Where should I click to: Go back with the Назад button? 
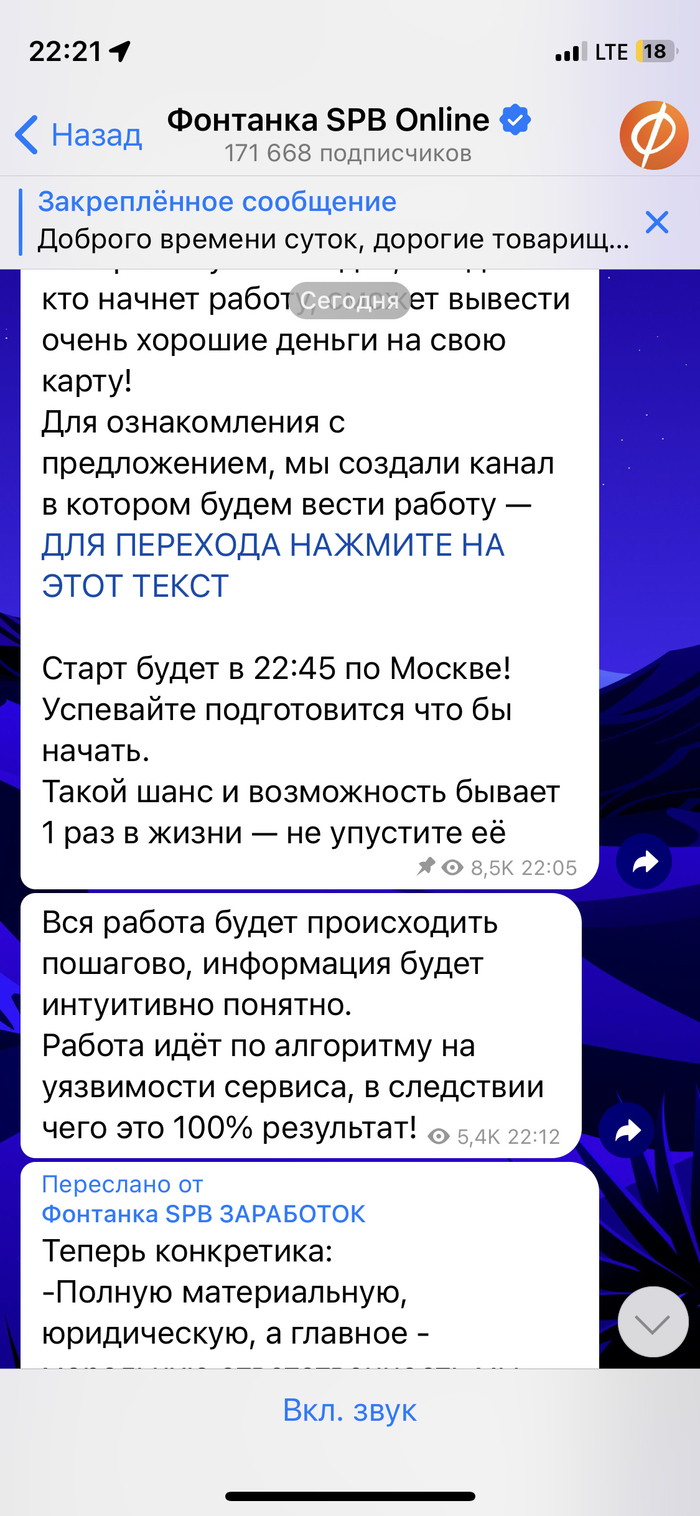pos(78,135)
